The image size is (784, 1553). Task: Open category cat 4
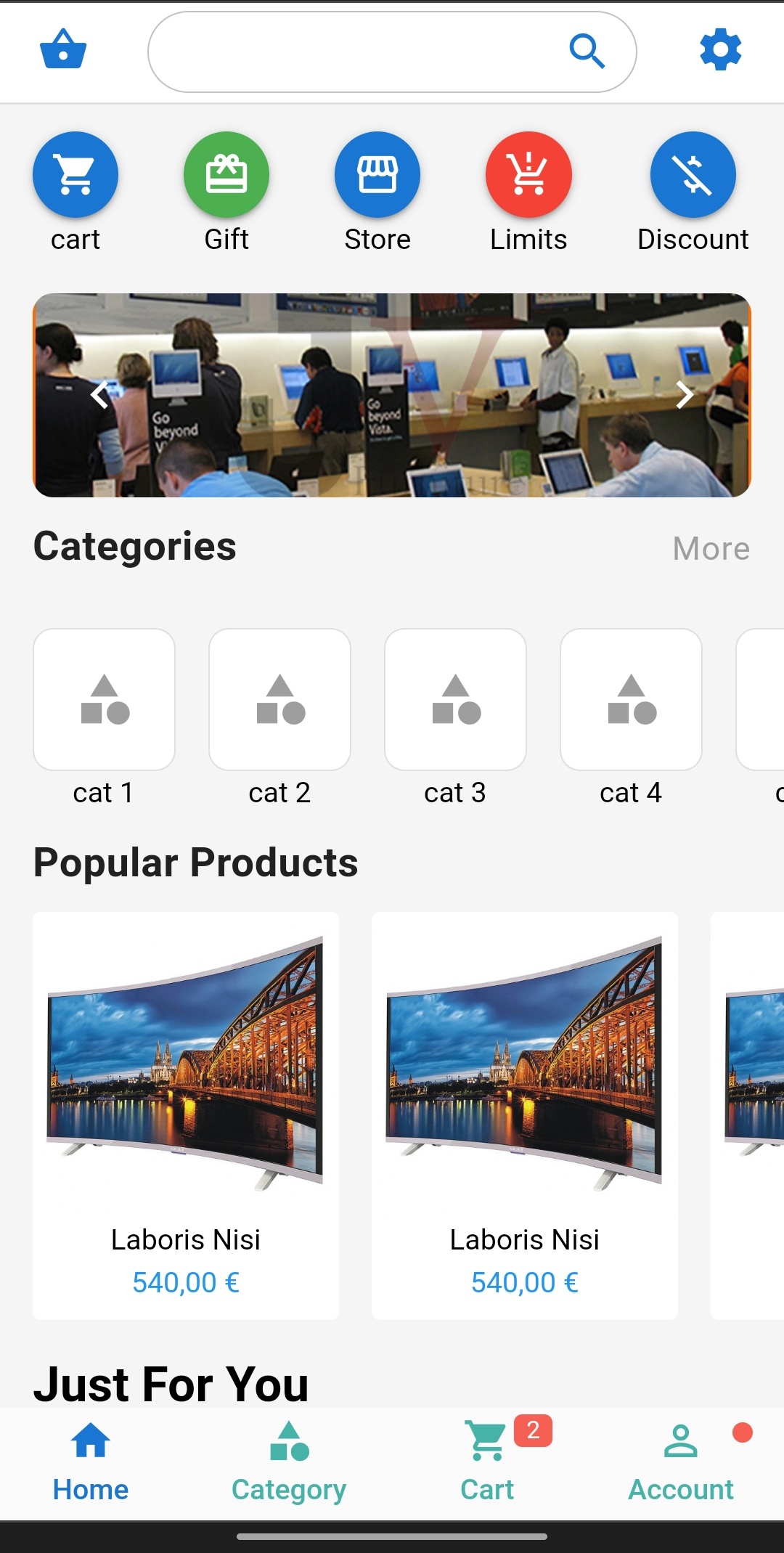tap(631, 700)
